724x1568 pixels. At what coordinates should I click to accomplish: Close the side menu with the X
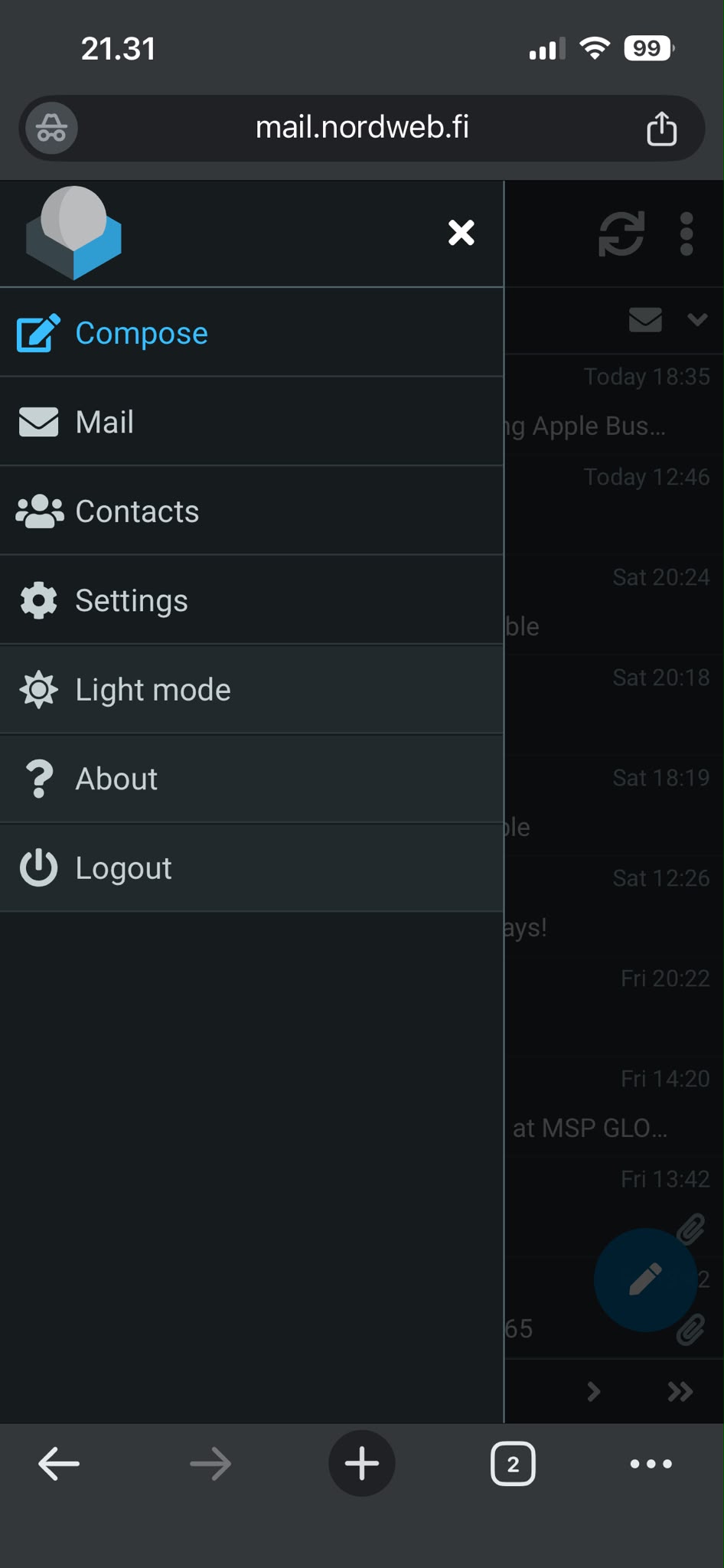pos(461,232)
